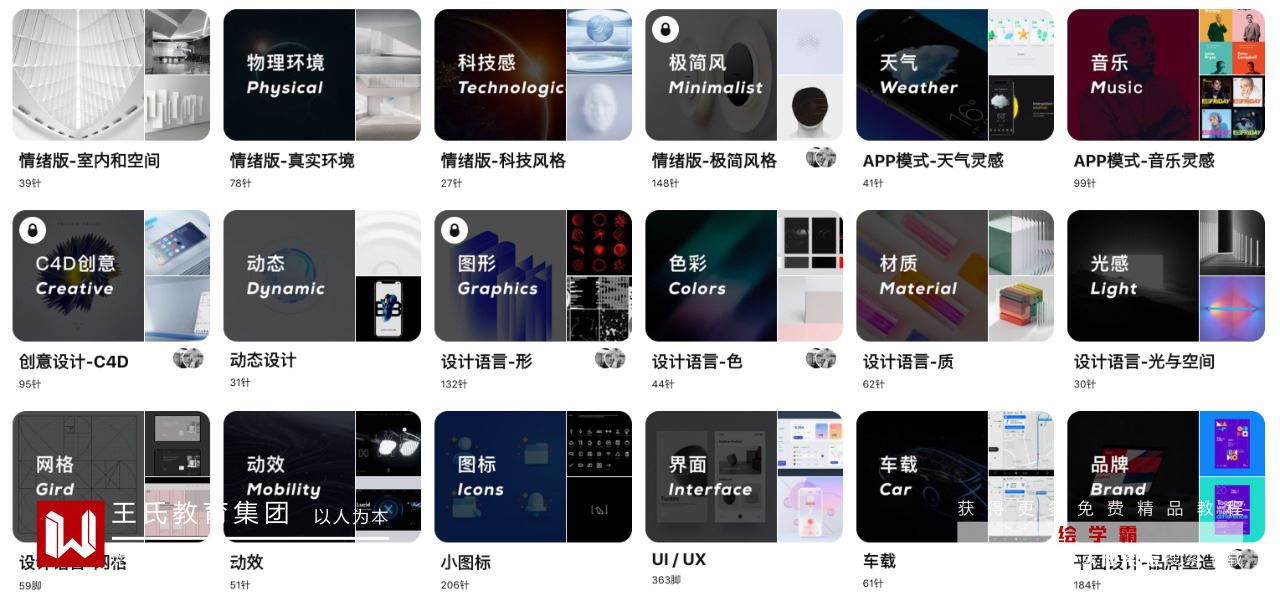Open the 设计语言-色 board

tap(743, 276)
